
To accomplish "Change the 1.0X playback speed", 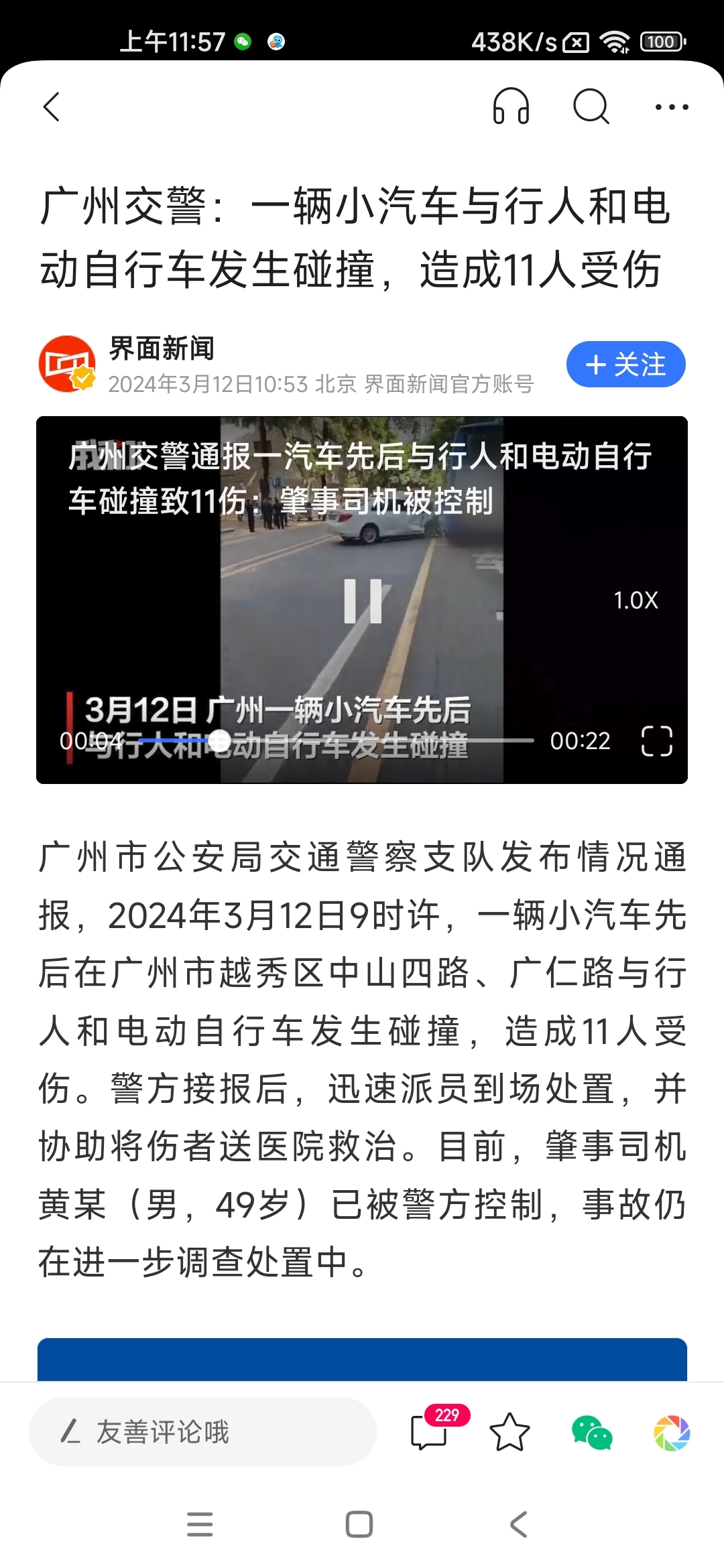I will [x=636, y=600].
